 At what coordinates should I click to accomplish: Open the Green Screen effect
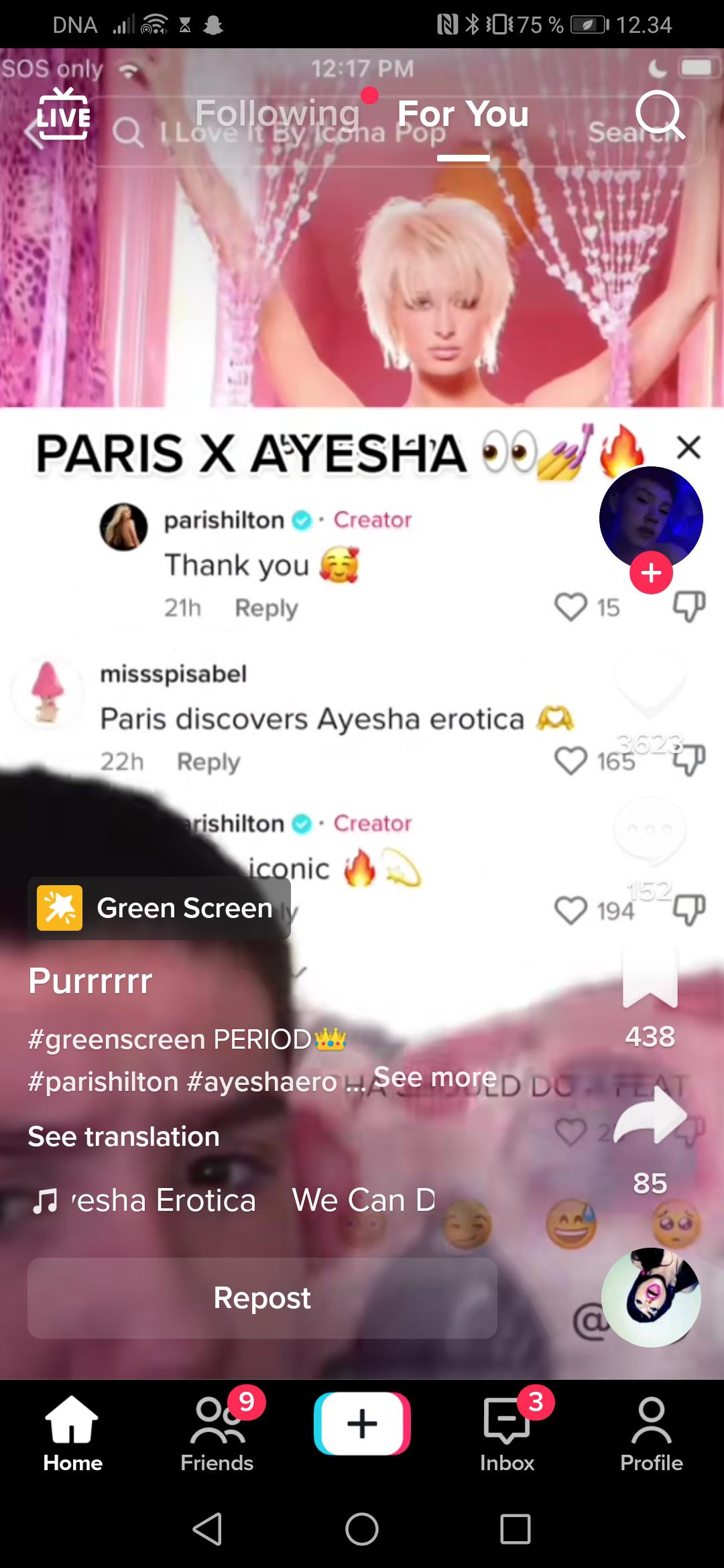(160, 908)
